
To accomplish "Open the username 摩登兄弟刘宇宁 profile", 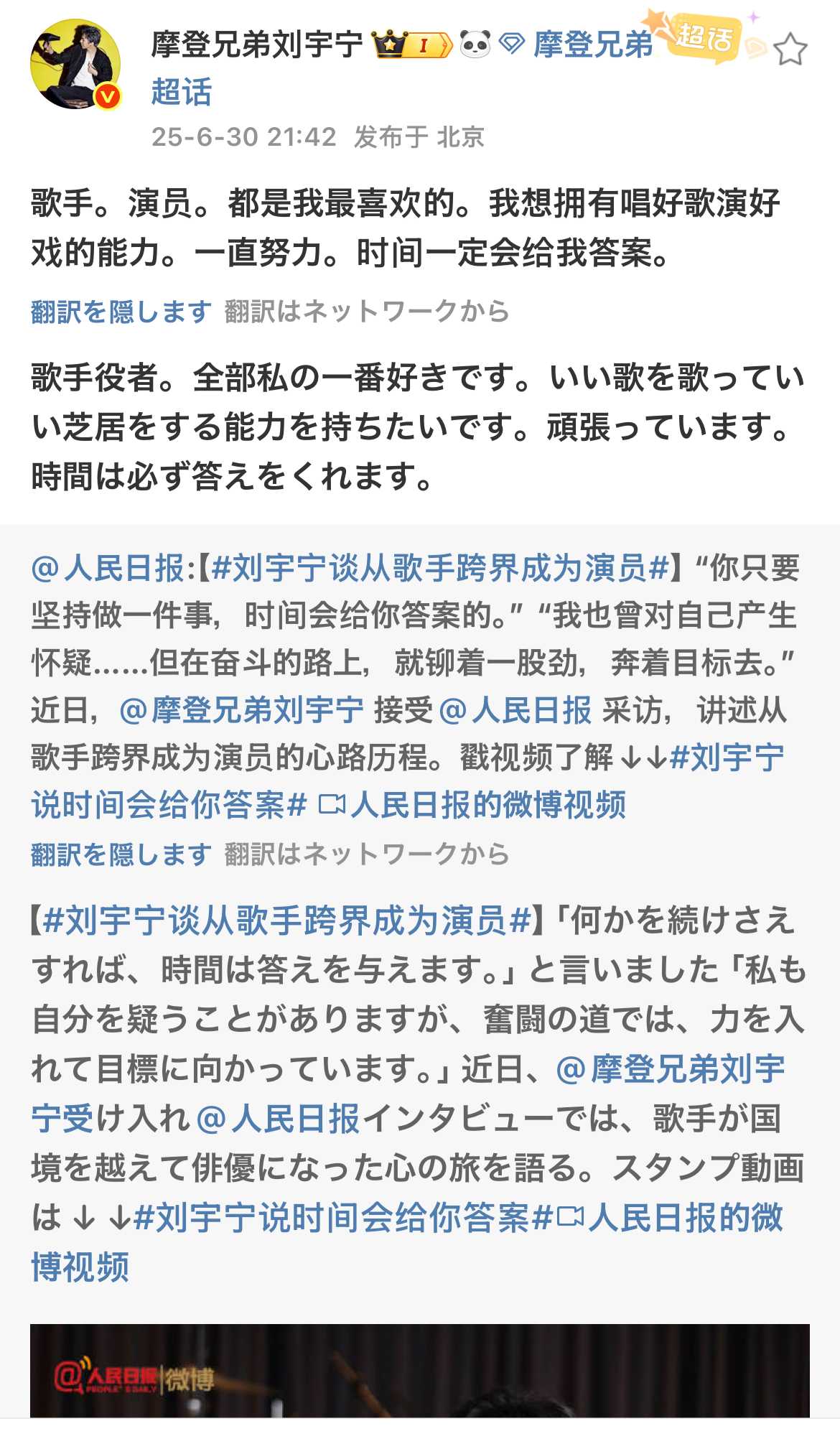I will (257, 45).
